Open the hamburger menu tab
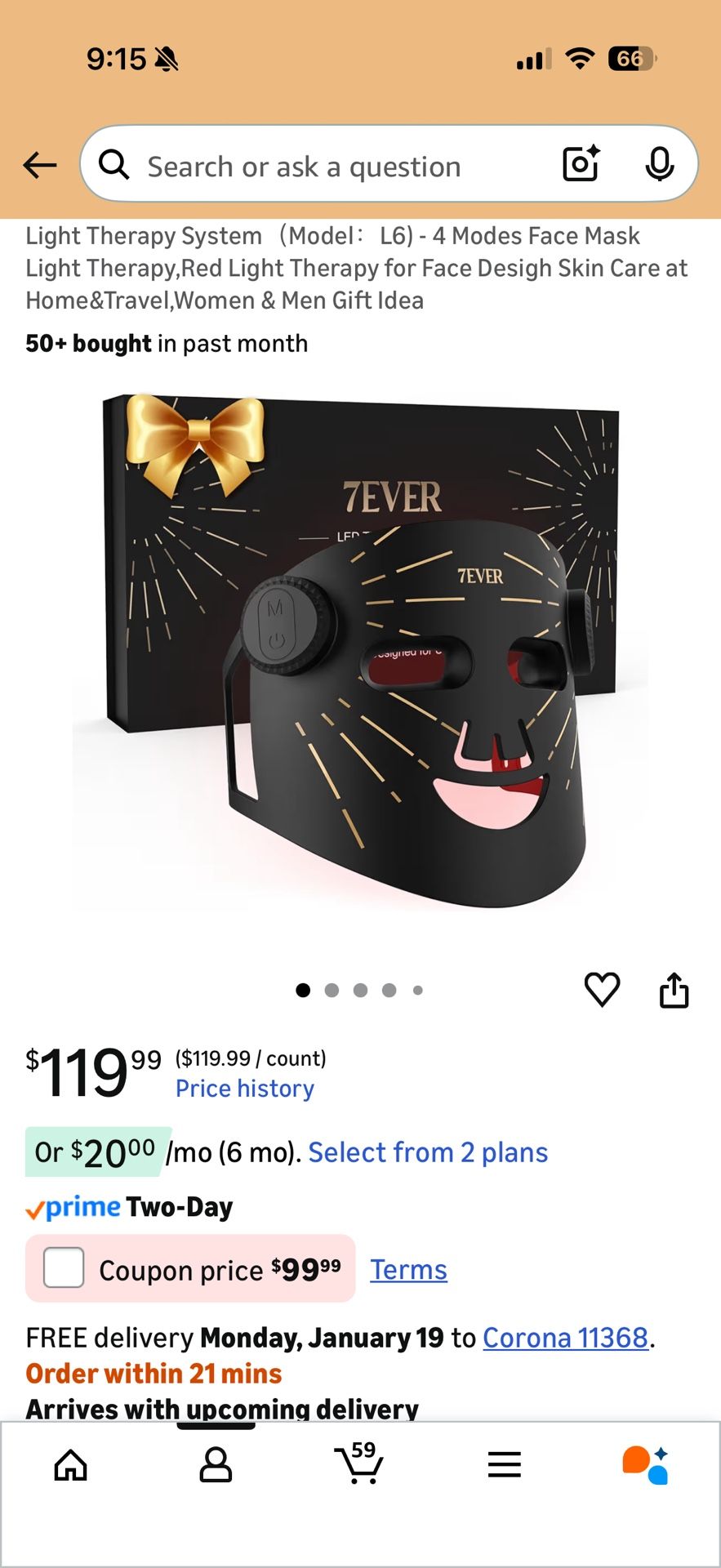This screenshot has width=721, height=1568. click(x=504, y=1465)
